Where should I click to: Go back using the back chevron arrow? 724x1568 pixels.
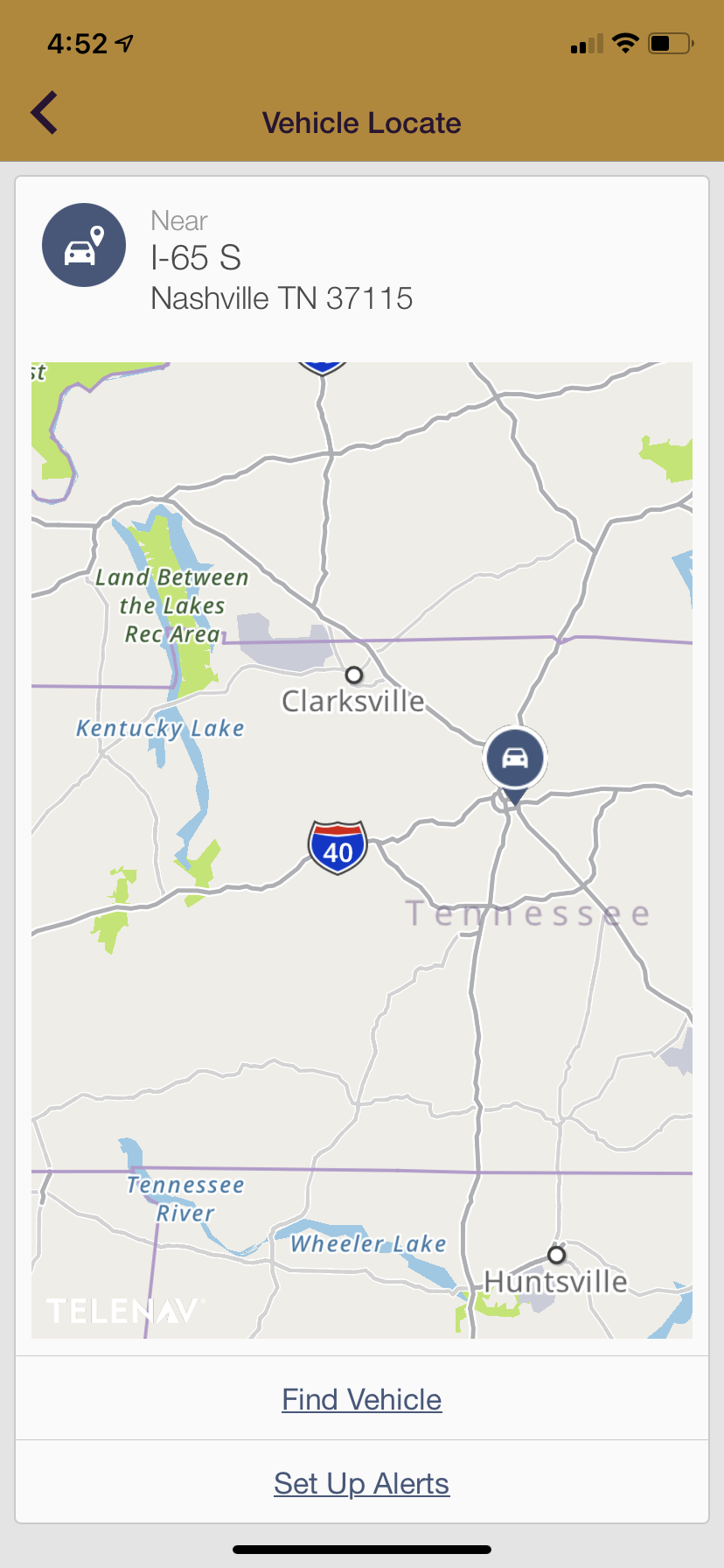pos(41,113)
